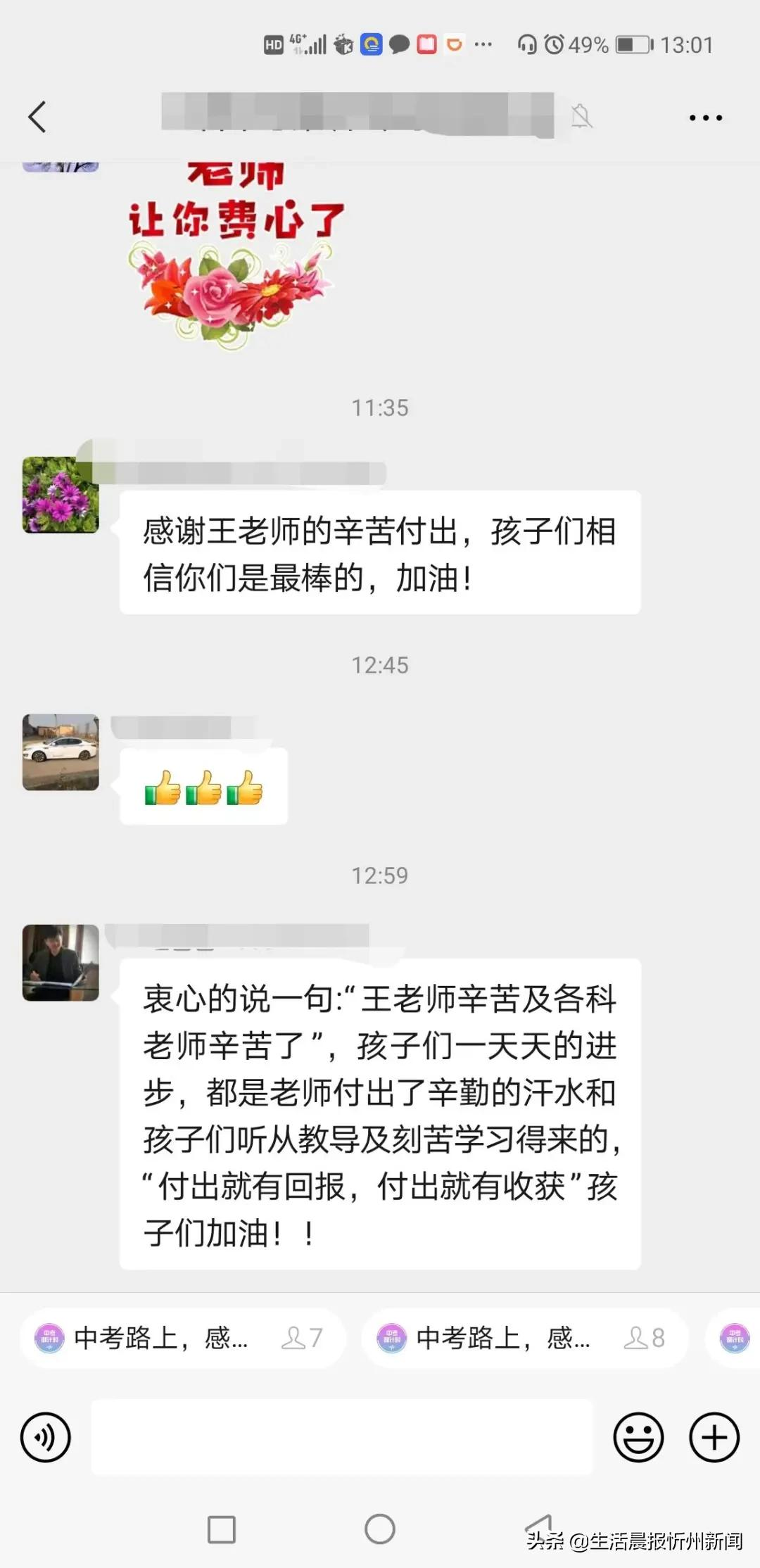Image resolution: width=760 pixels, height=1568 pixels.
Task: Open the 中考路上 pill with 8 members
Action: [x=521, y=1339]
